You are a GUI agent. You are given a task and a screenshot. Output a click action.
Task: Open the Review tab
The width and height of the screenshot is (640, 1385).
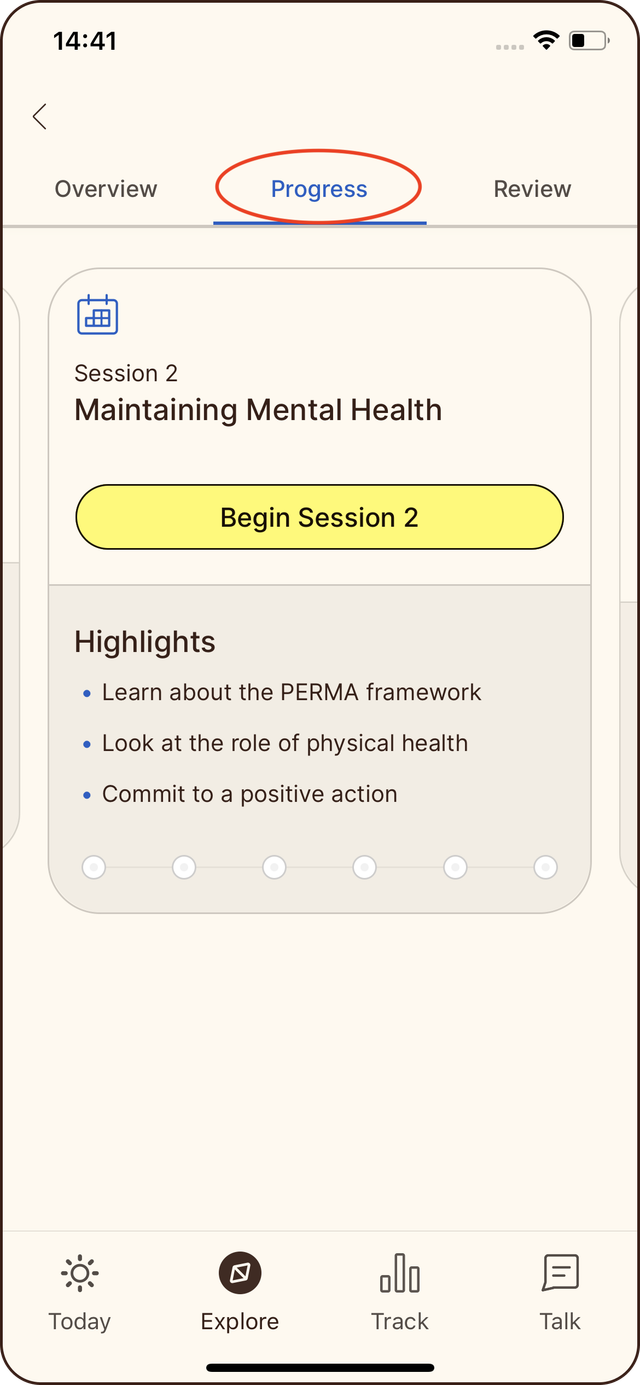click(x=532, y=189)
